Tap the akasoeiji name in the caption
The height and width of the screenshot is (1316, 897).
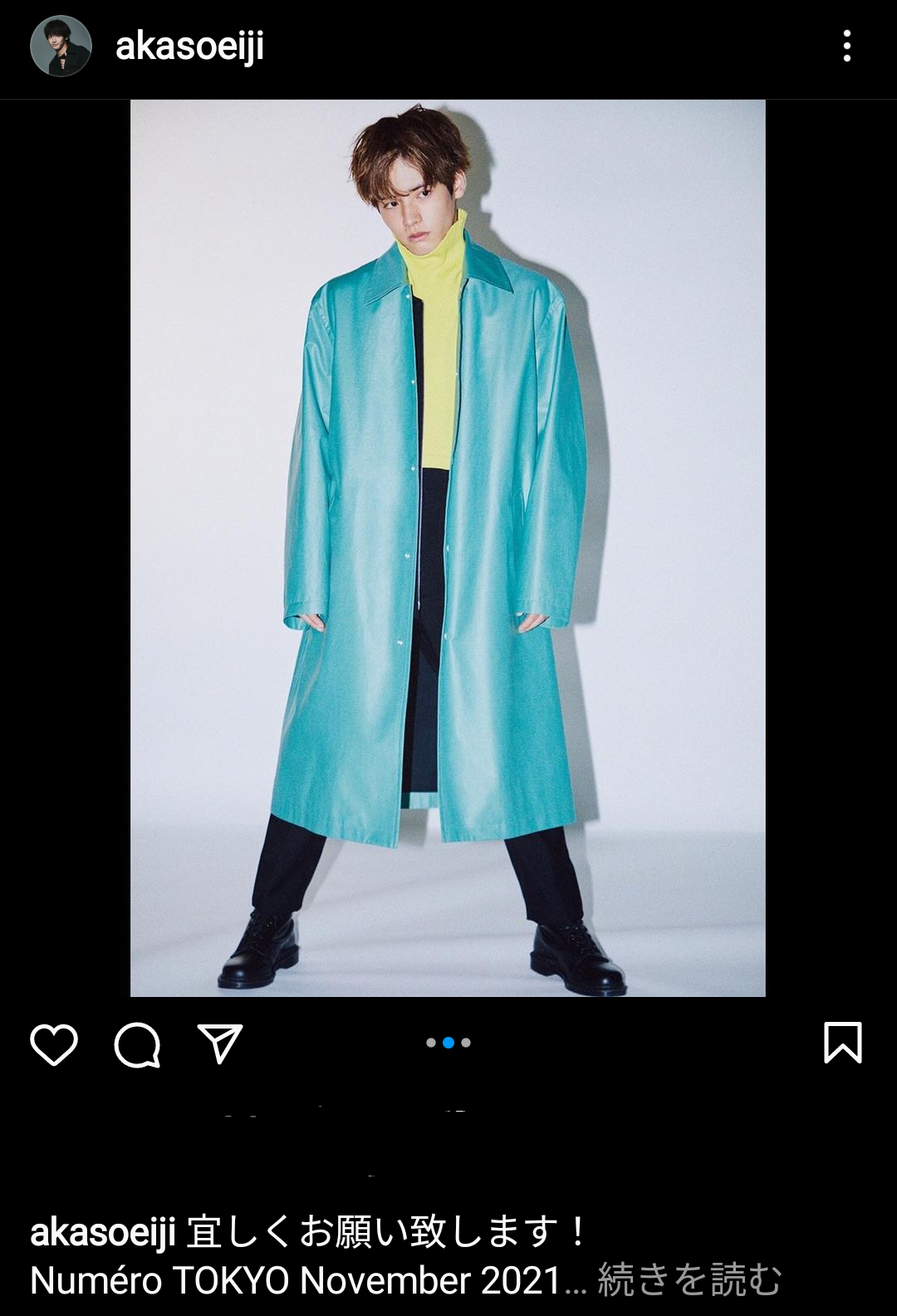coord(102,1232)
